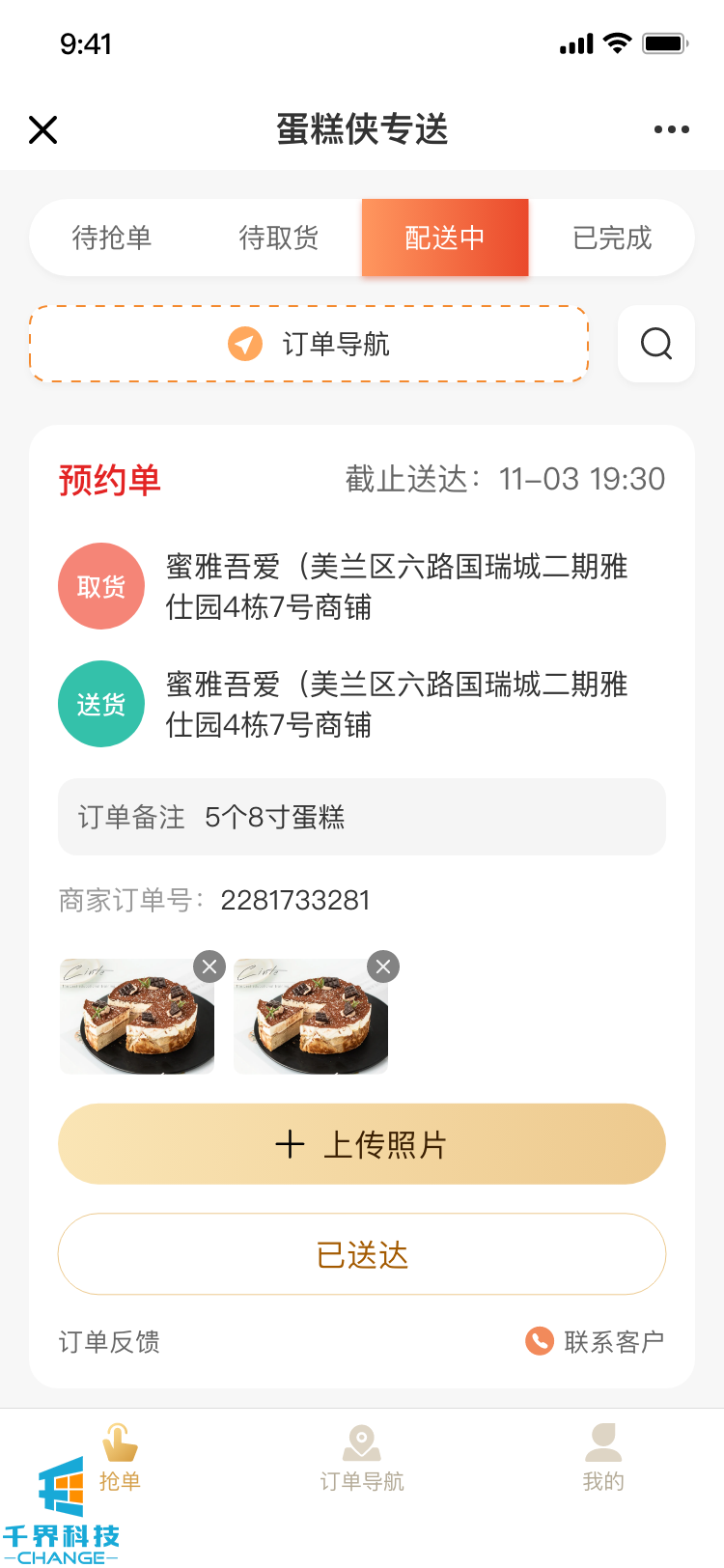Select the 配送中 tab
The width and height of the screenshot is (724, 1568).
(x=445, y=238)
